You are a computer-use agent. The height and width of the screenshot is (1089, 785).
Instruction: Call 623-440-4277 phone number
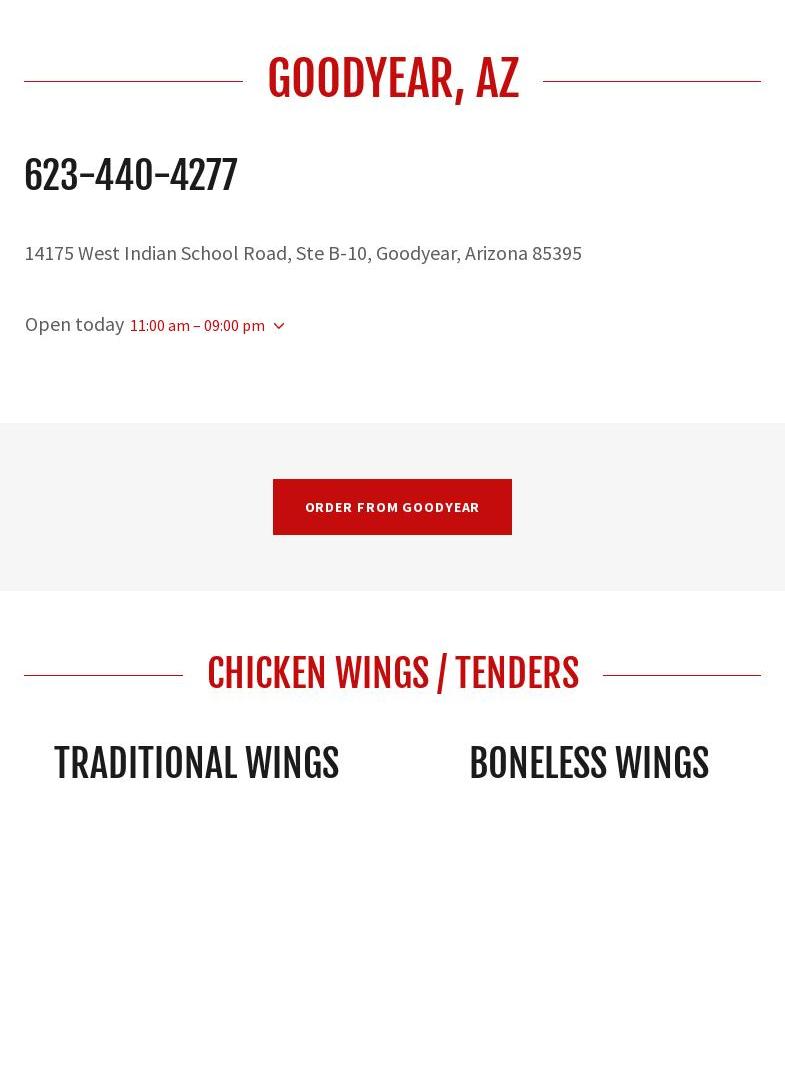tap(131, 176)
